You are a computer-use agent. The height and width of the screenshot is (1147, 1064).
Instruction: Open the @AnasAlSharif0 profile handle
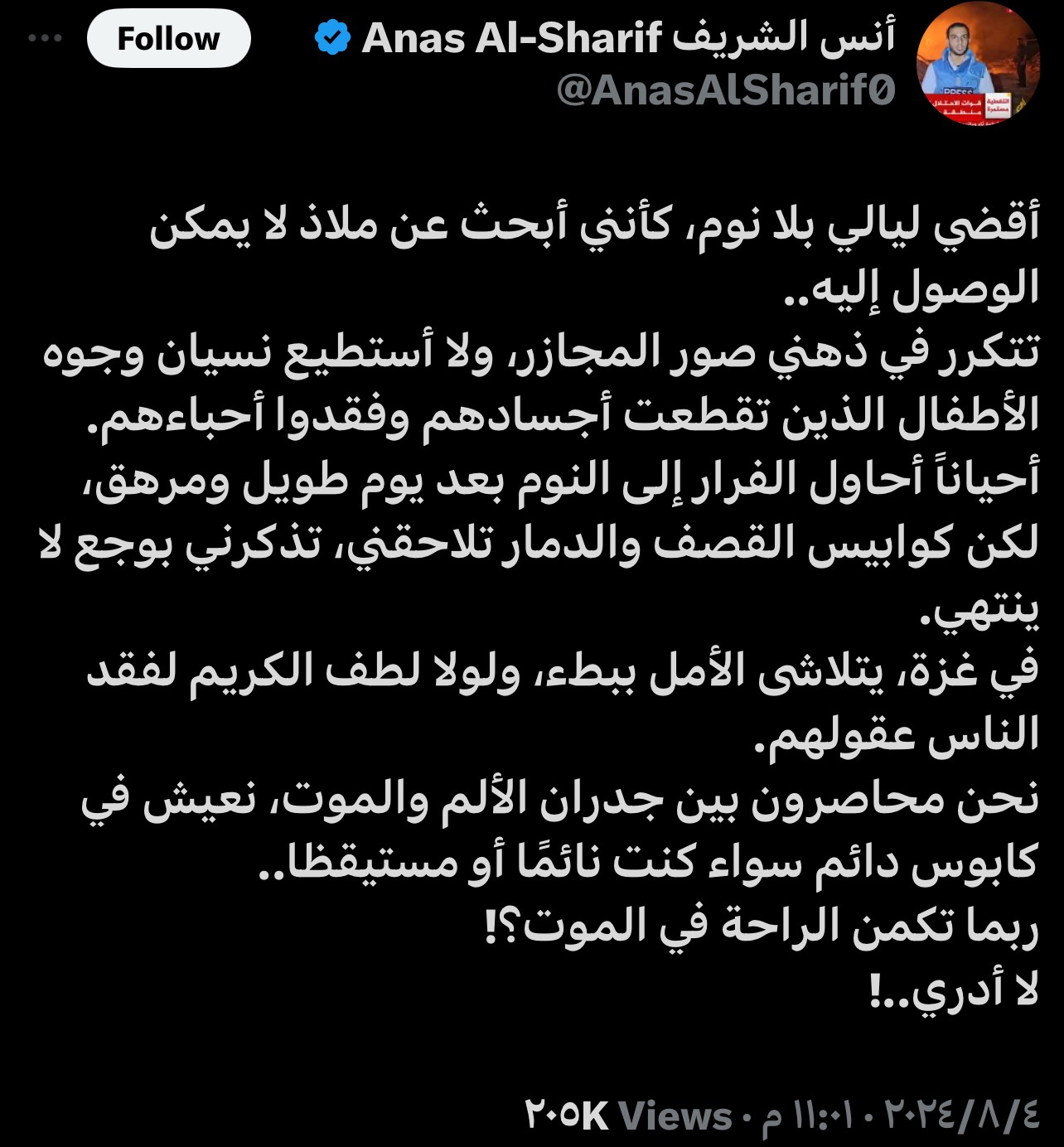pos(726,90)
